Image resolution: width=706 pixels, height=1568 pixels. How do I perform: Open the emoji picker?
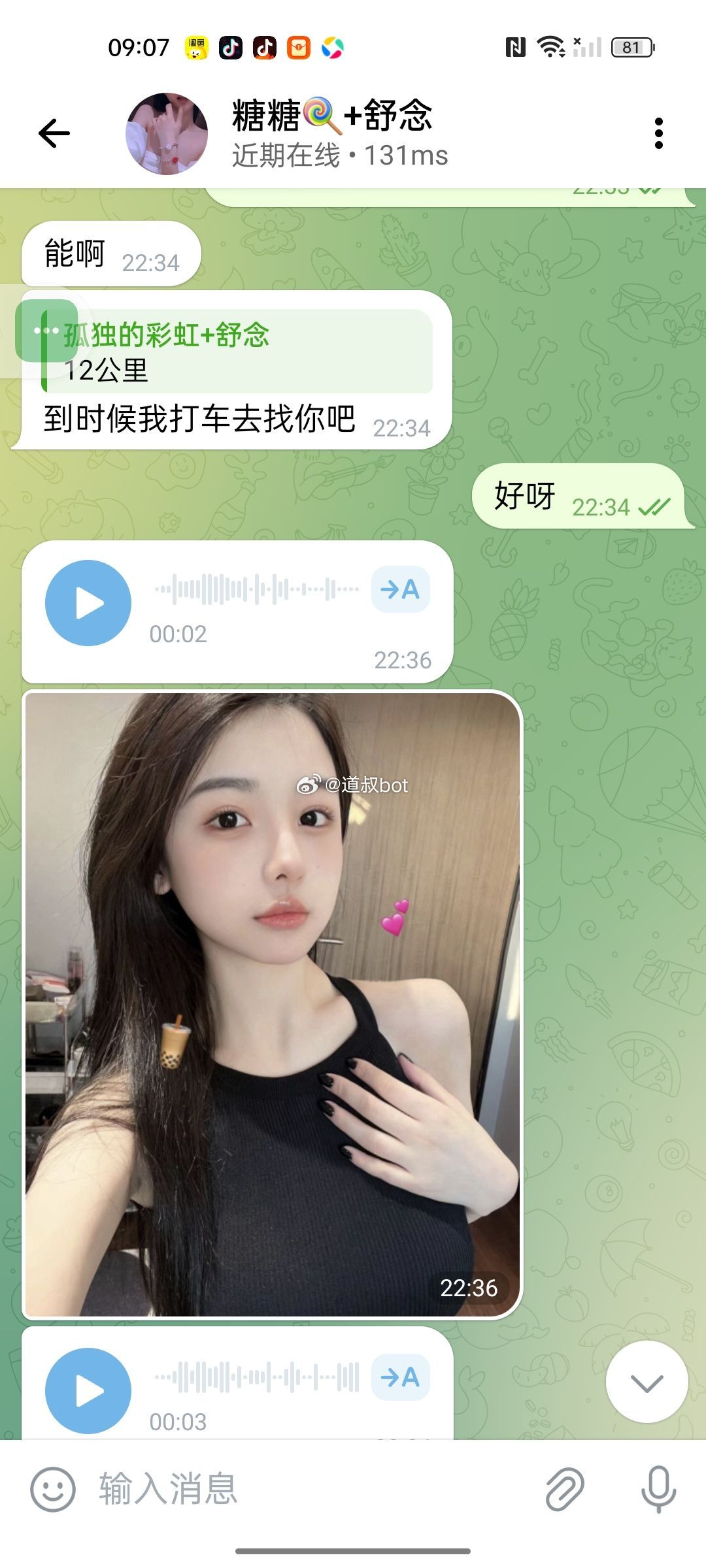[53, 1490]
